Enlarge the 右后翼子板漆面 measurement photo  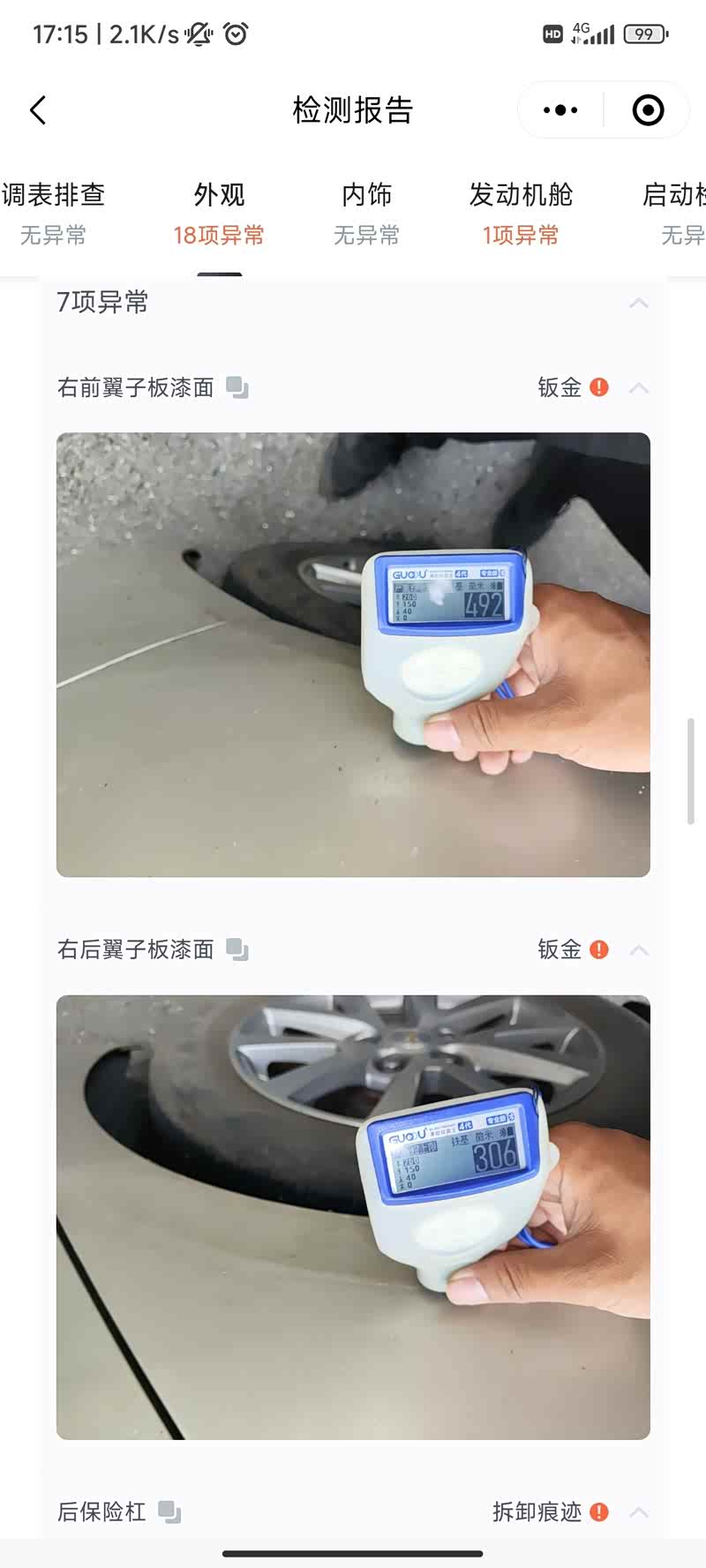tap(353, 1217)
